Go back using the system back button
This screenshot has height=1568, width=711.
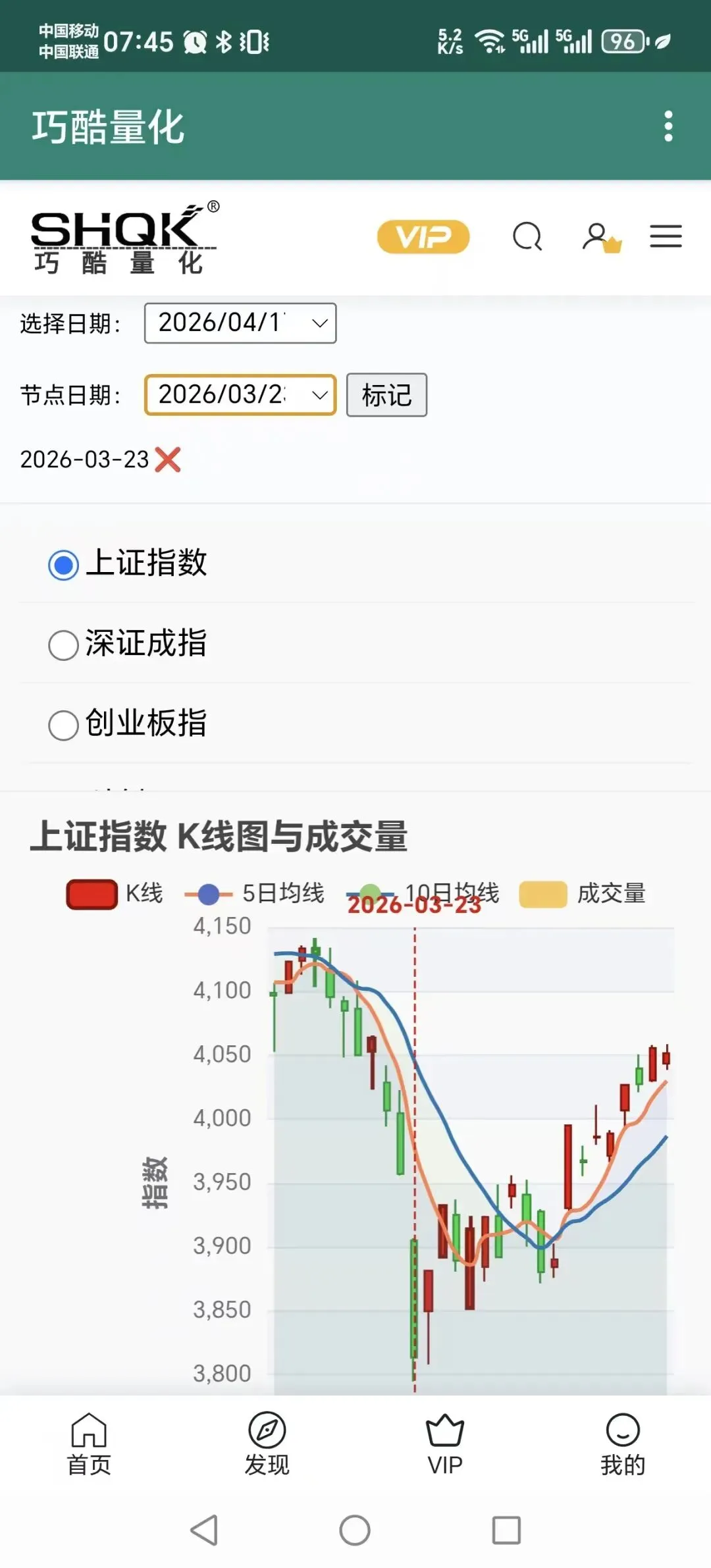coord(204,1530)
